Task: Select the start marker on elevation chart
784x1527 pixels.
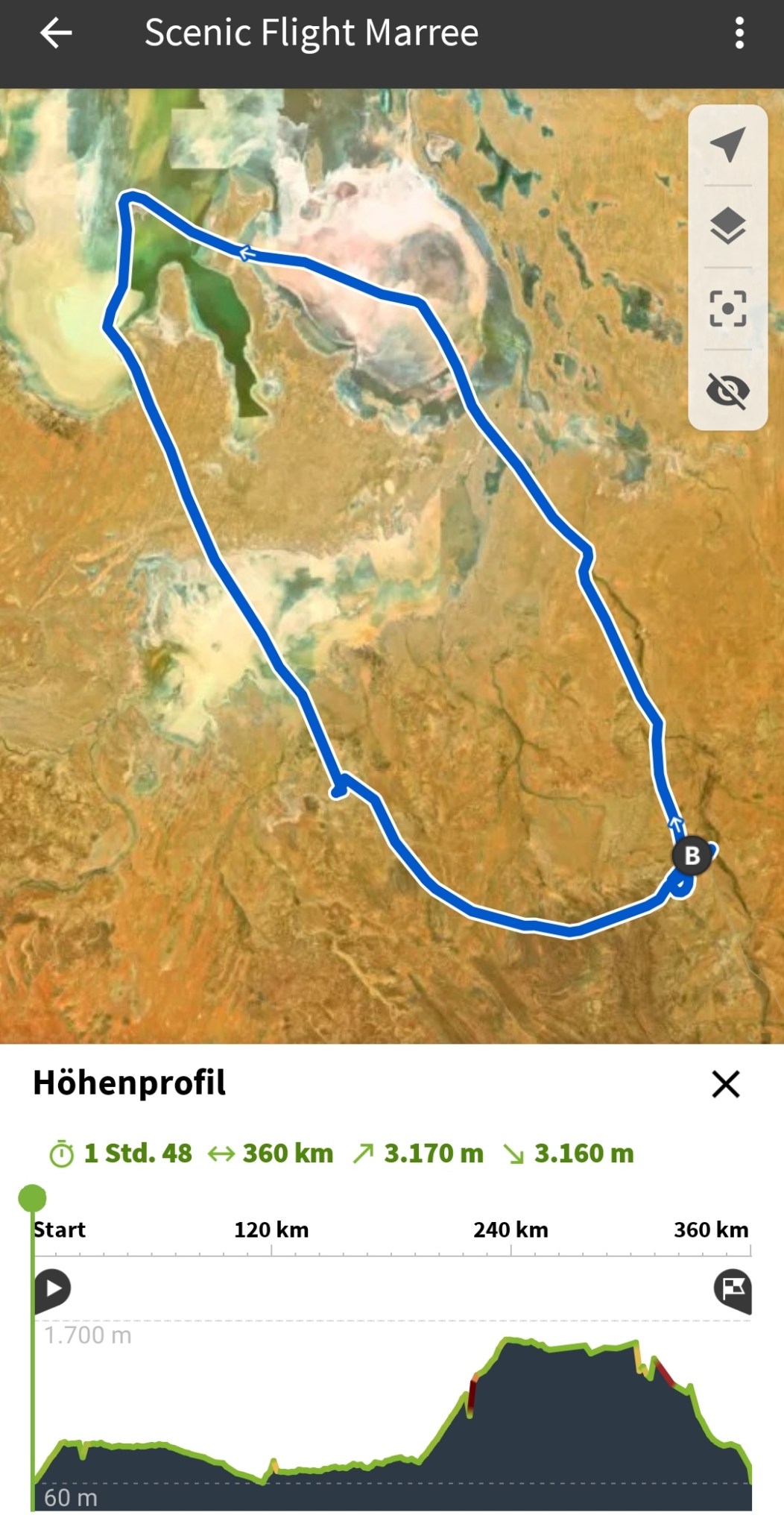Action: (52, 1288)
